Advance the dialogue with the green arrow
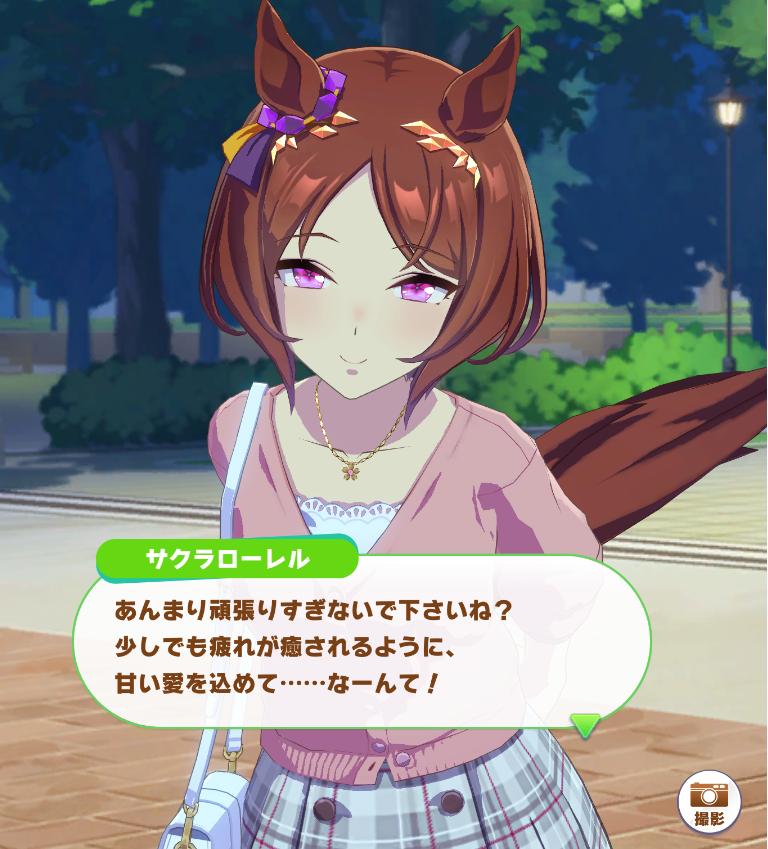Image resolution: width=768 pixels, height=849 pixels. click(585, 725)
